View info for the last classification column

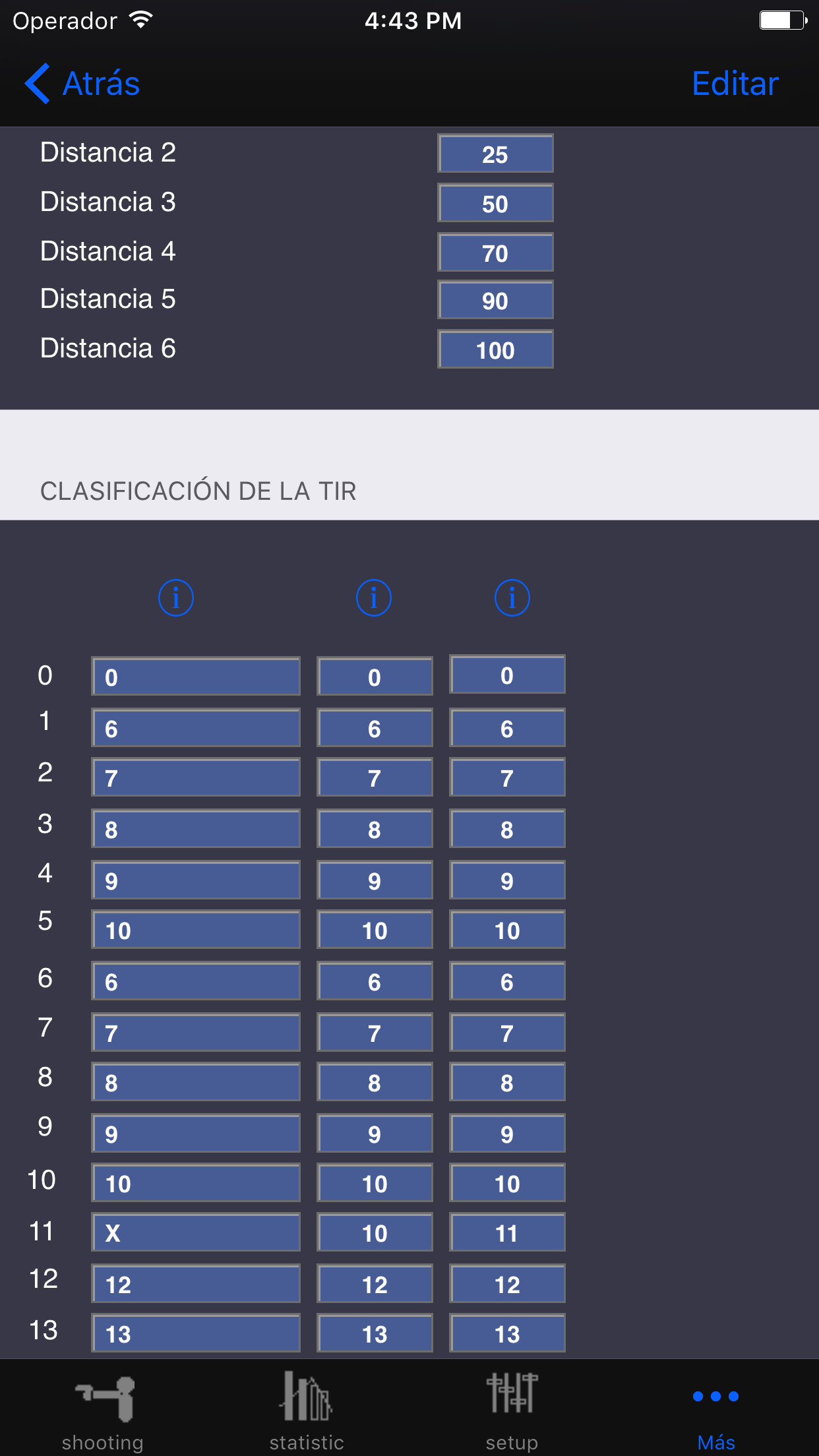tap(512, 598)
